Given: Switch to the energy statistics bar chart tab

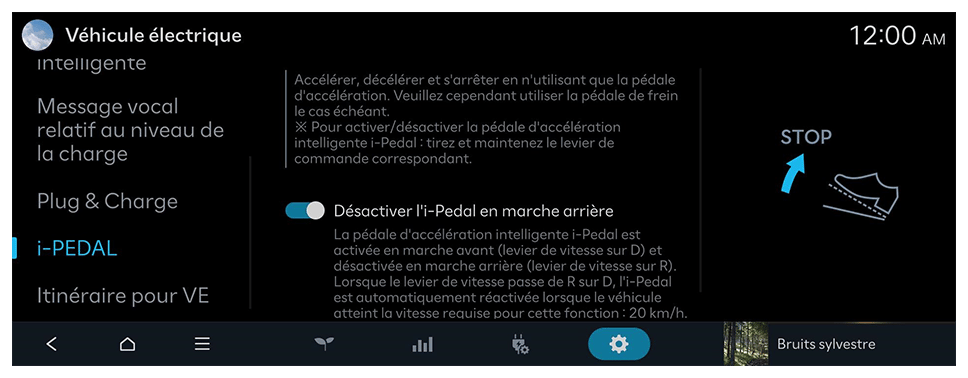Looking at the screenshot, I should pyautogui.click(x=422, y=345).
